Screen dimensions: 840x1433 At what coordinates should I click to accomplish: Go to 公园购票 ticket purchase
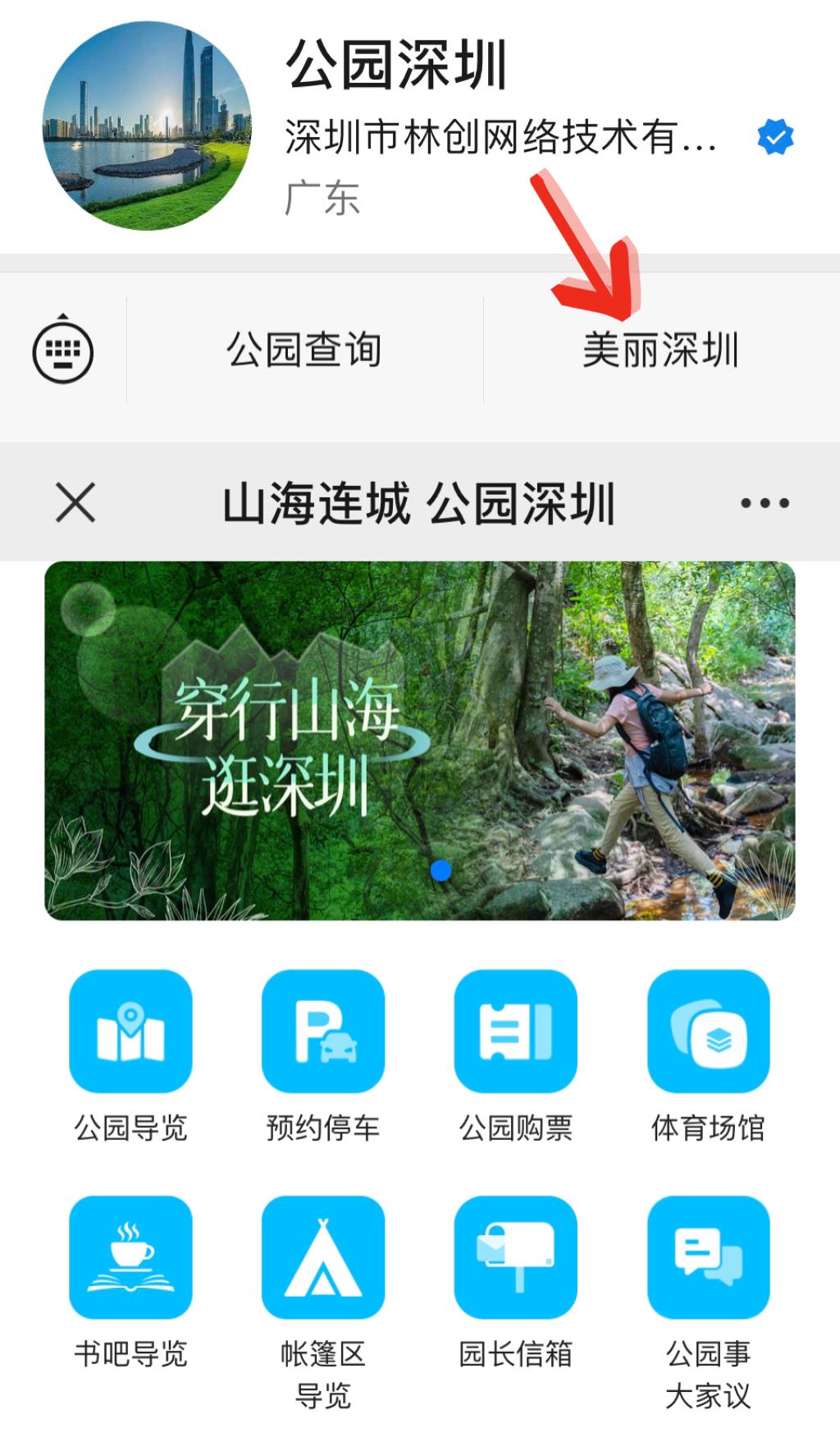coord(515,1032)
